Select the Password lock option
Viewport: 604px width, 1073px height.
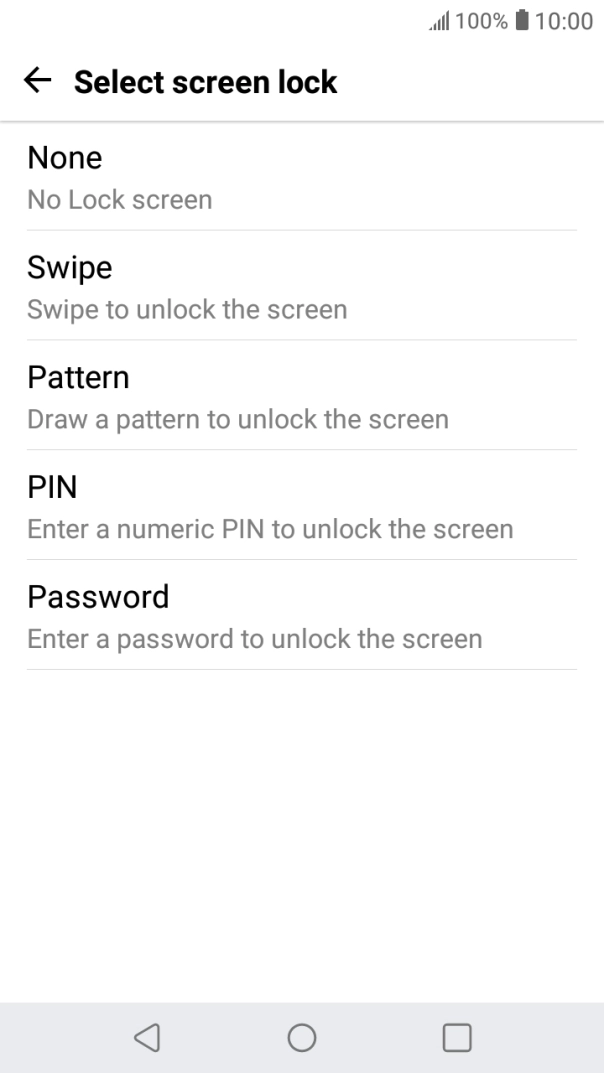(302, 615)
